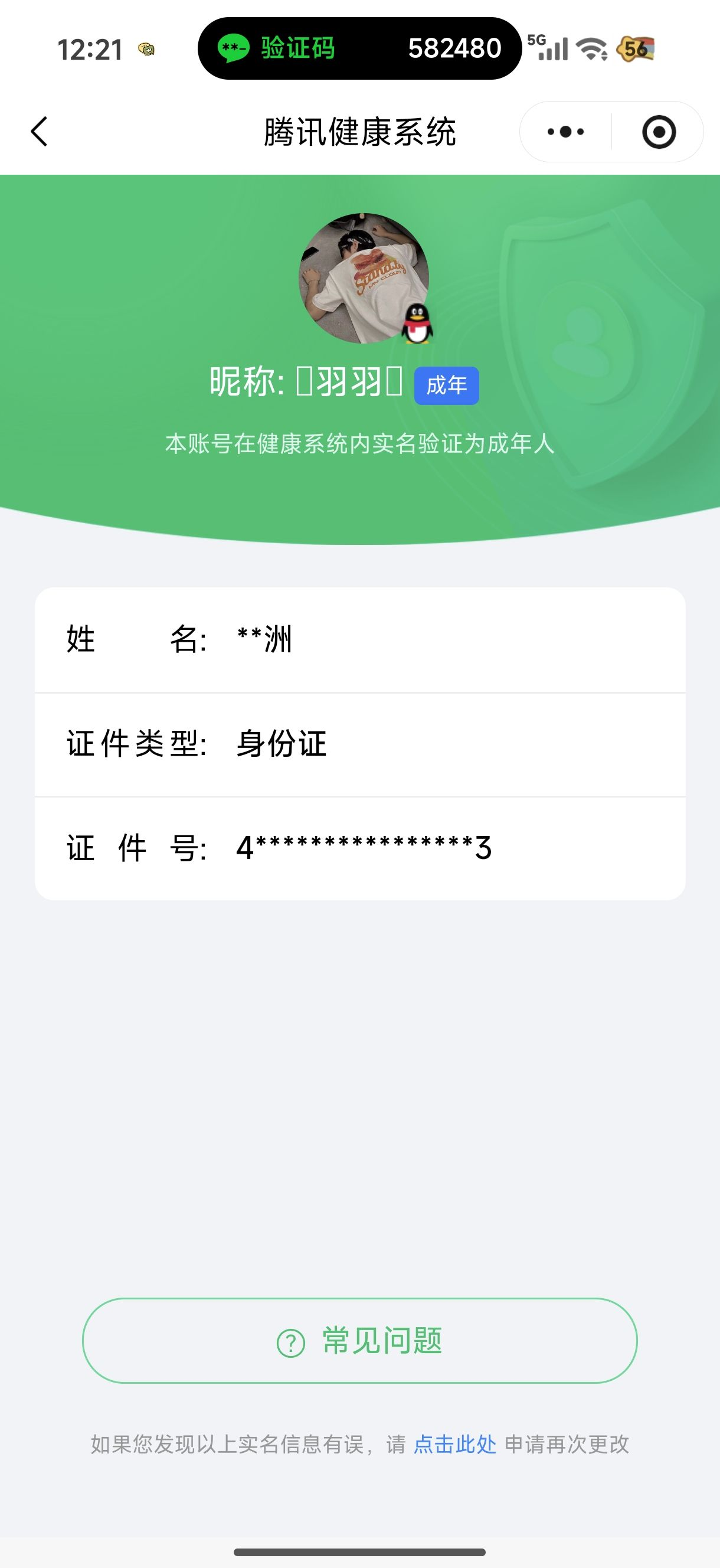Tap the circular close capsule button
Screen dimensions: 720x1568
[x=661, y=130]
